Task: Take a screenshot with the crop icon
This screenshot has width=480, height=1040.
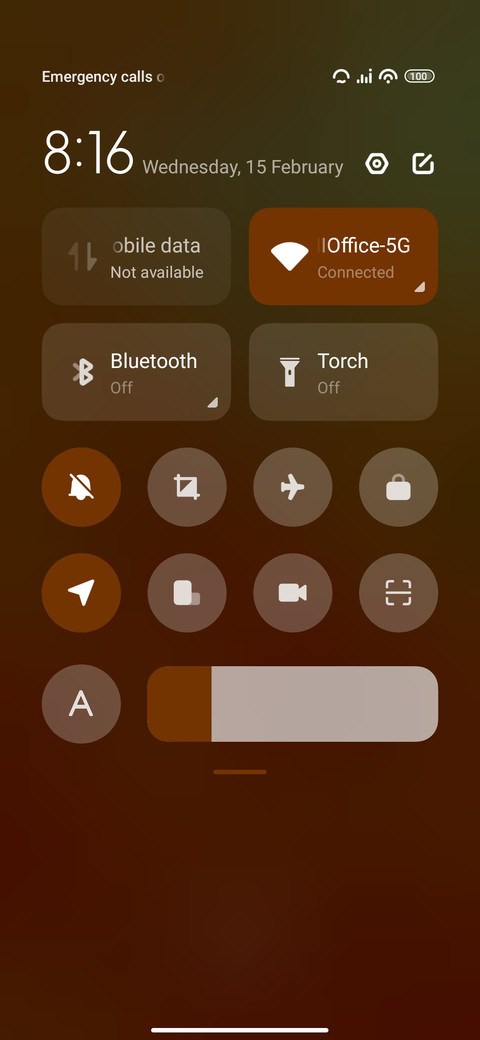Action: pos(187,488)
